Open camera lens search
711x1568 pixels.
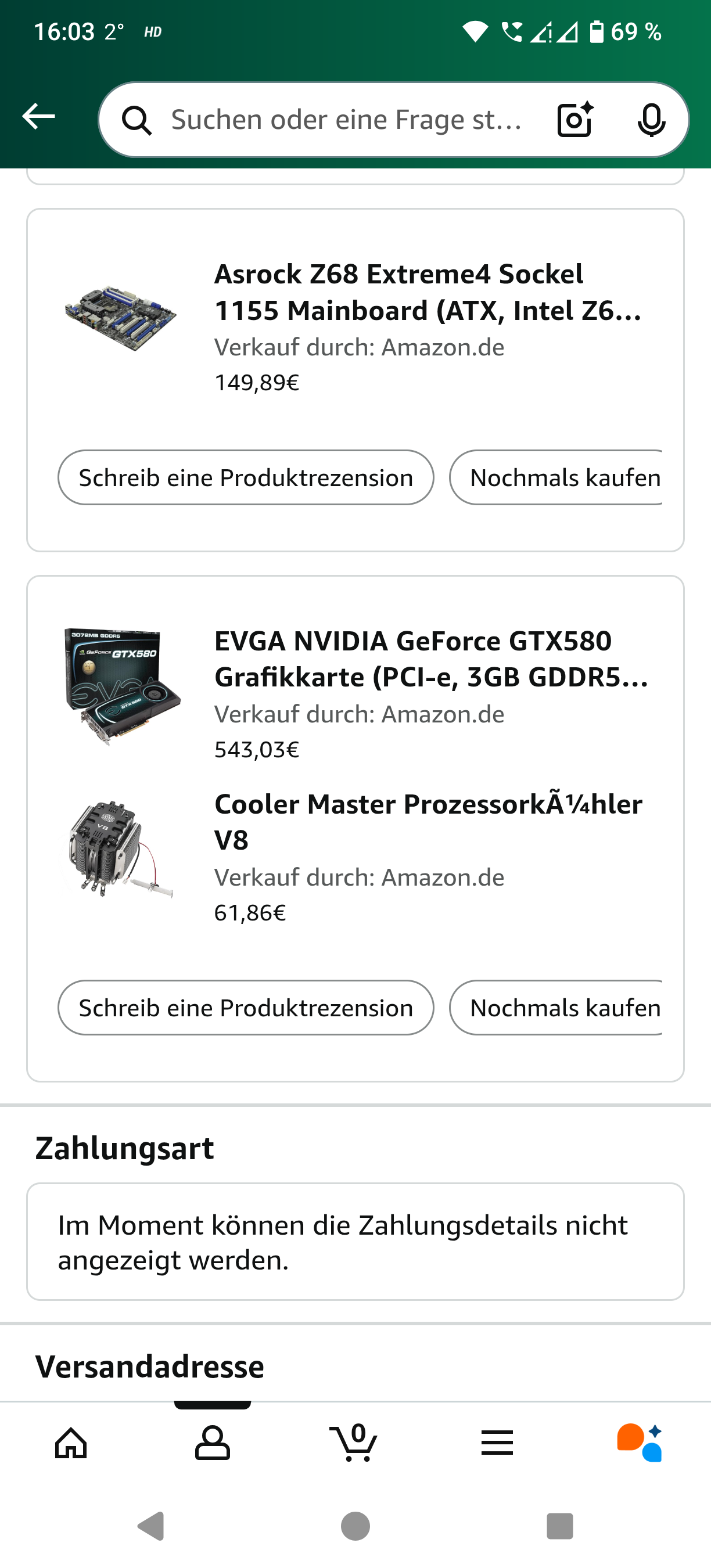pos(574,120)
